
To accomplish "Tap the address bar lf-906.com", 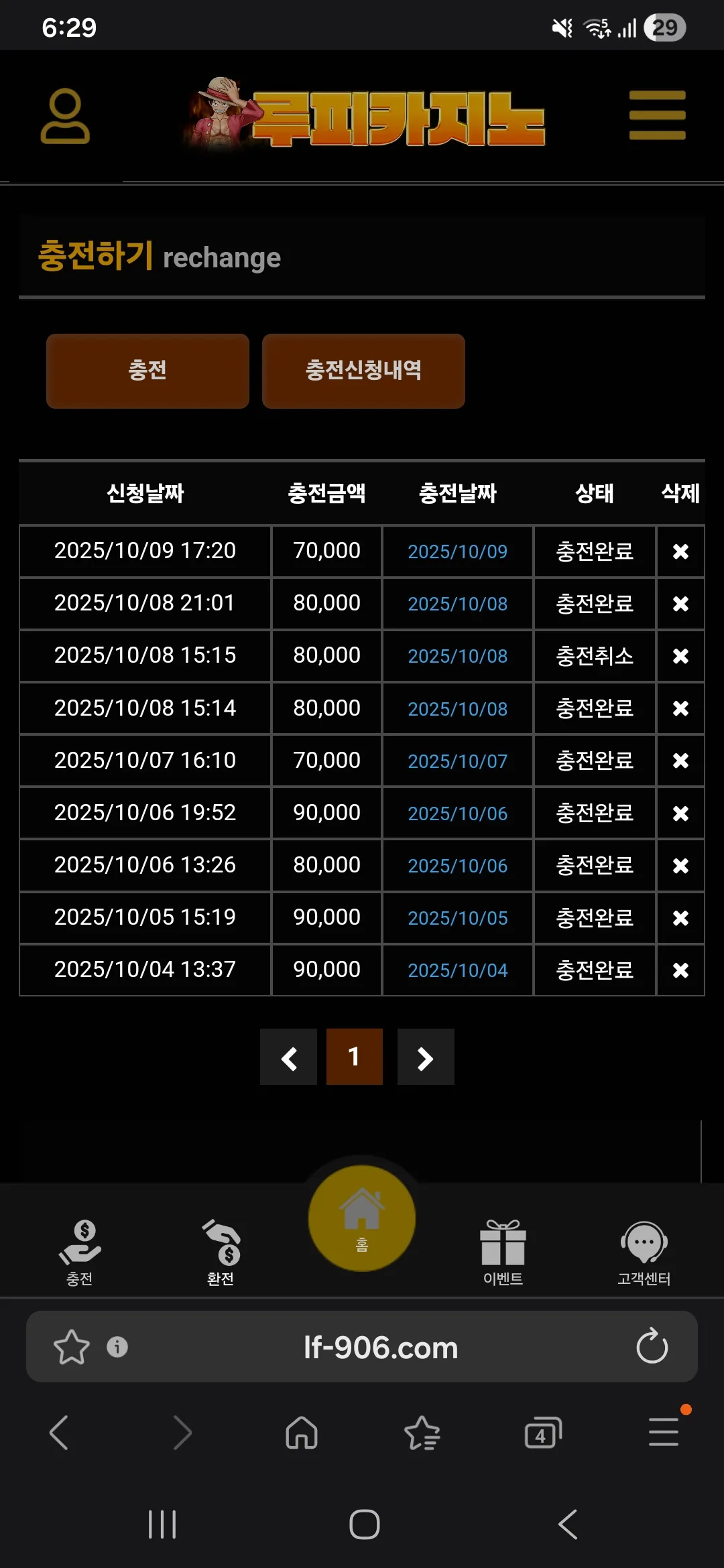I will 381,1347.
